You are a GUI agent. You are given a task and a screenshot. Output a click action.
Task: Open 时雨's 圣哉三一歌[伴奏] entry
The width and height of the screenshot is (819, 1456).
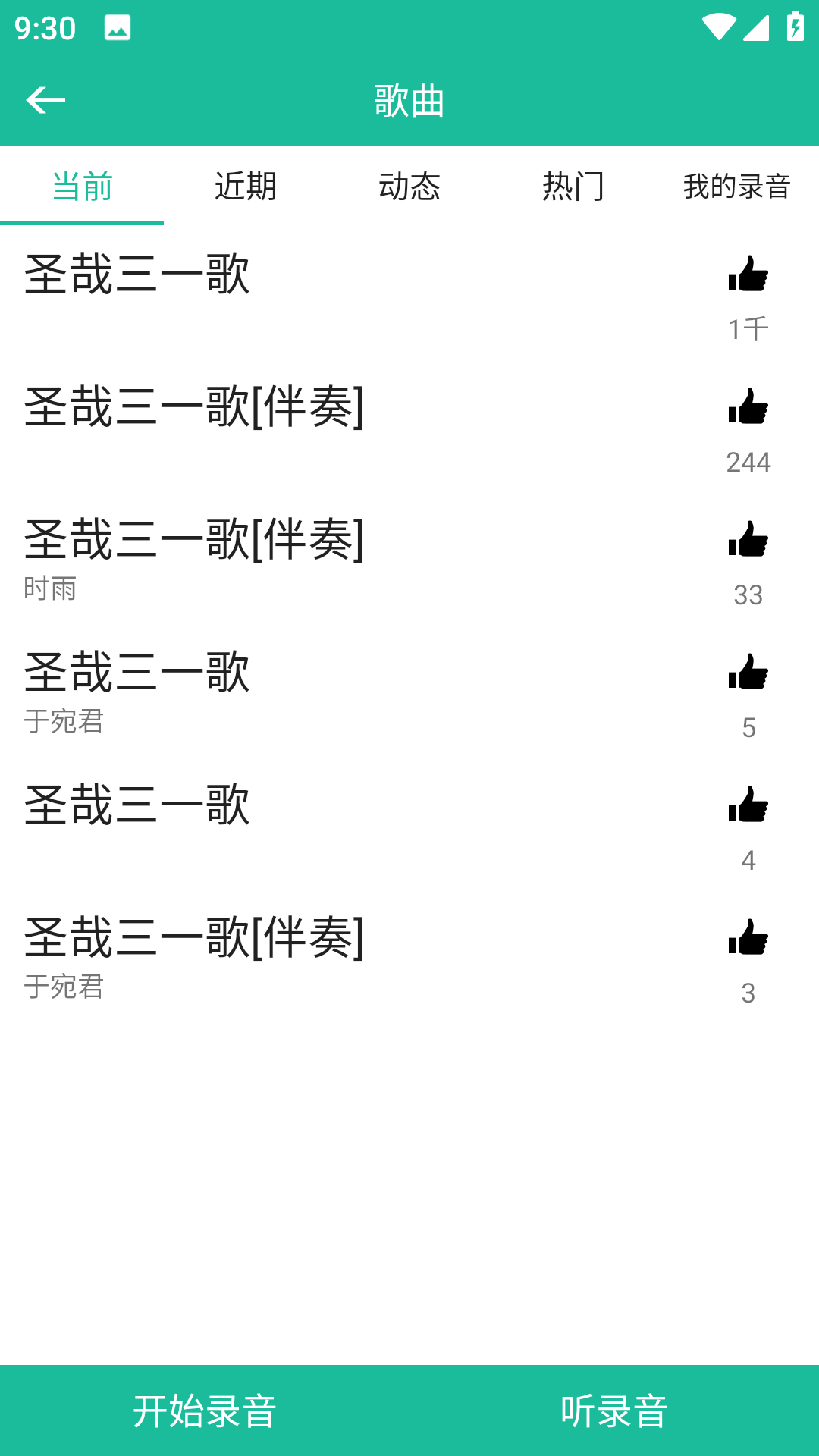[x=303, y=557]
